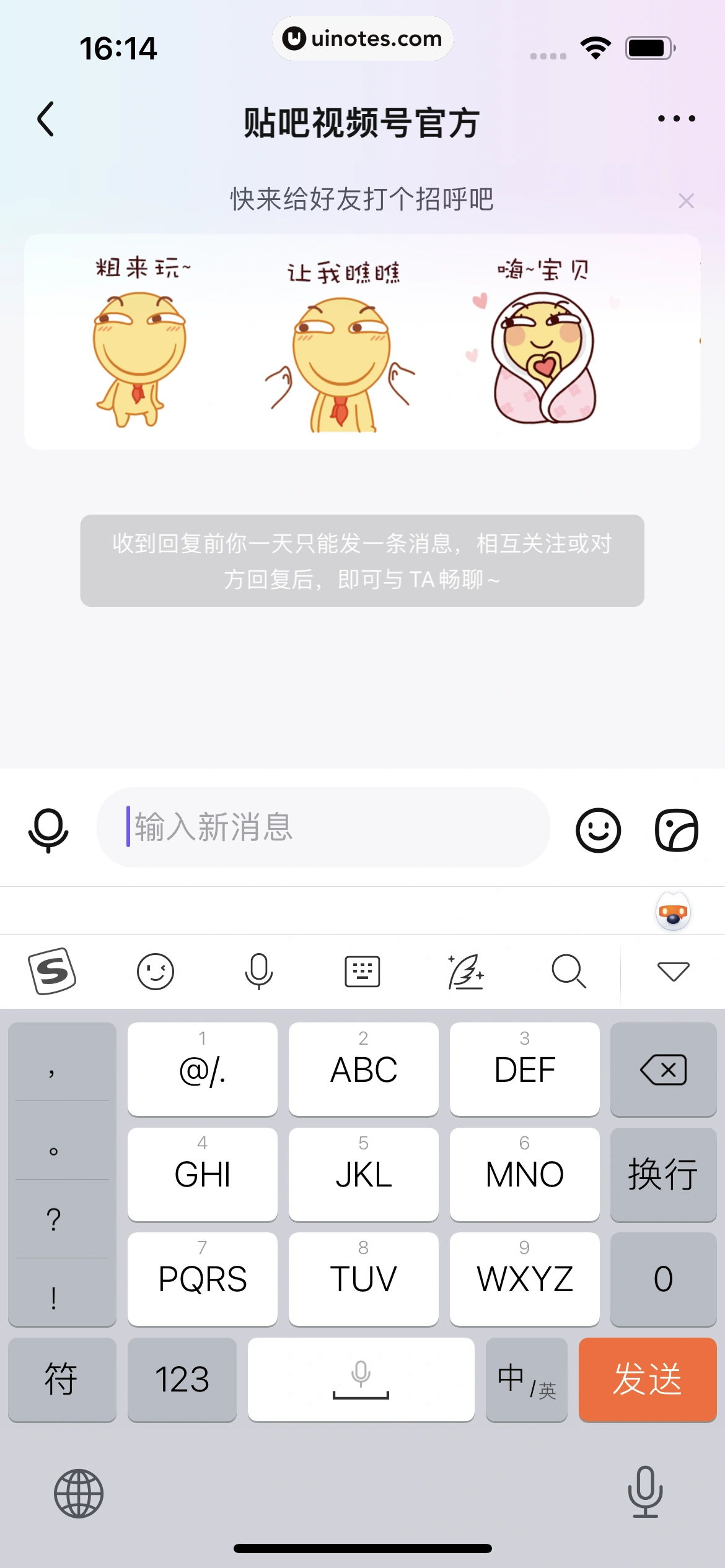Open keyboard layout switcher in toolbar
Viewport: 725px width, 1568px height.
click(362, 971)
